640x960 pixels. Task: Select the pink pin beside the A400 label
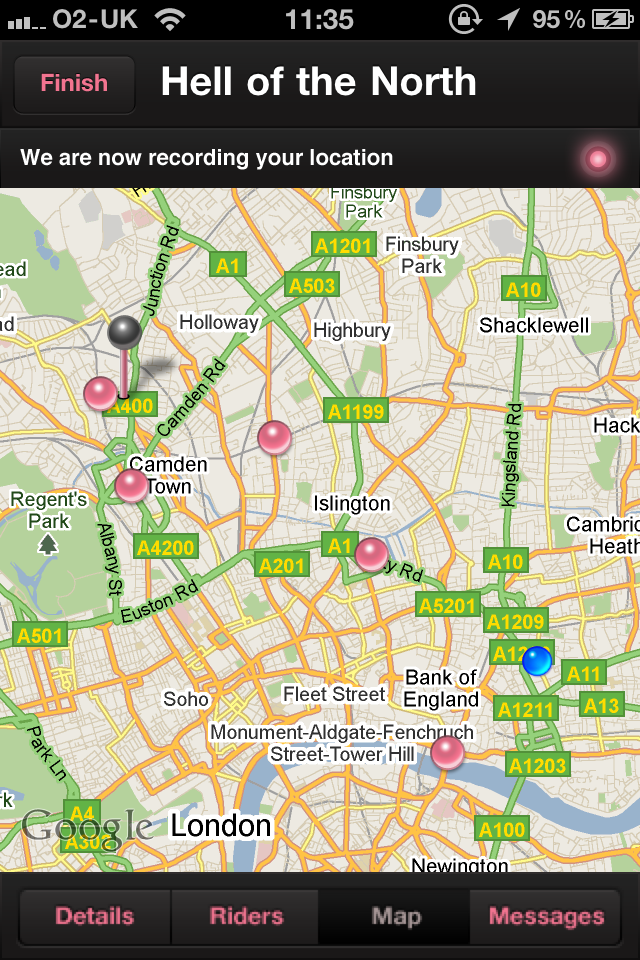tap(100, 393)
